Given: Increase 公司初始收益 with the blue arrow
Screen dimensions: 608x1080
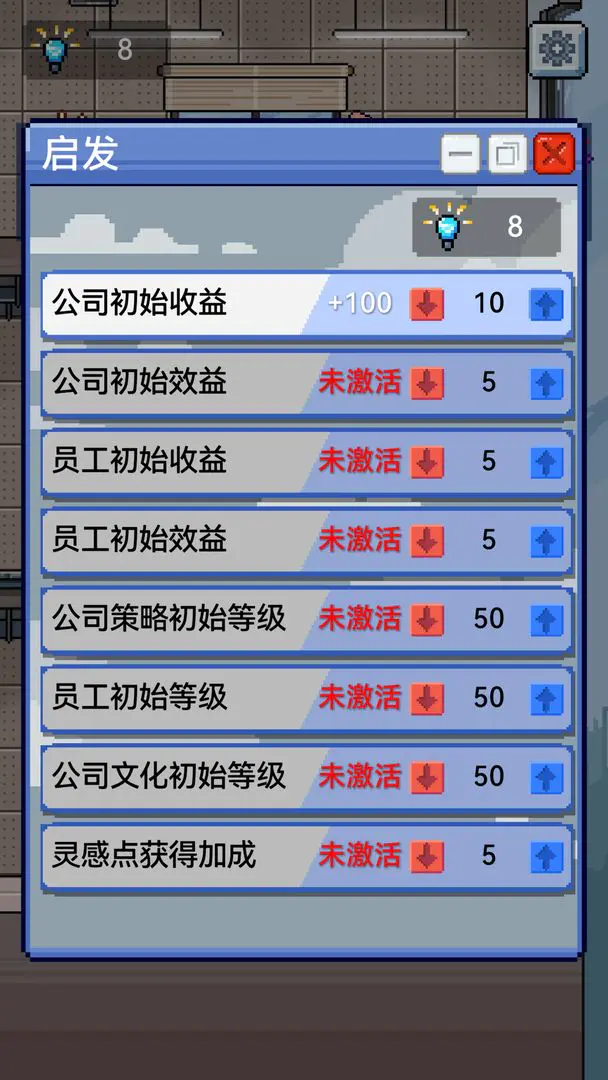Looking at the screenshot, I should point(546,304).
